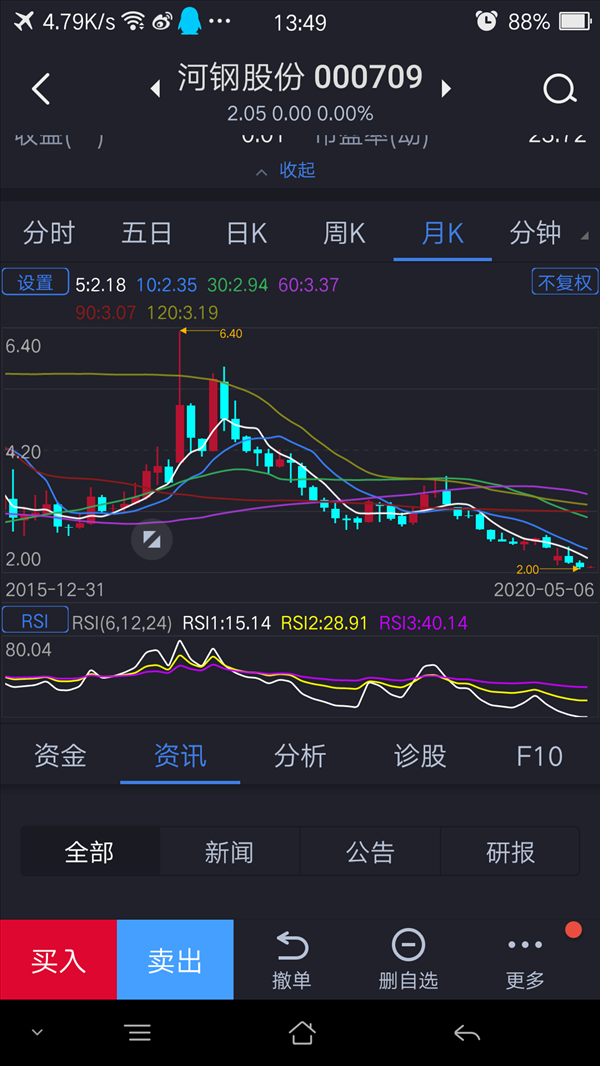Collapse details via 收起

286,170
